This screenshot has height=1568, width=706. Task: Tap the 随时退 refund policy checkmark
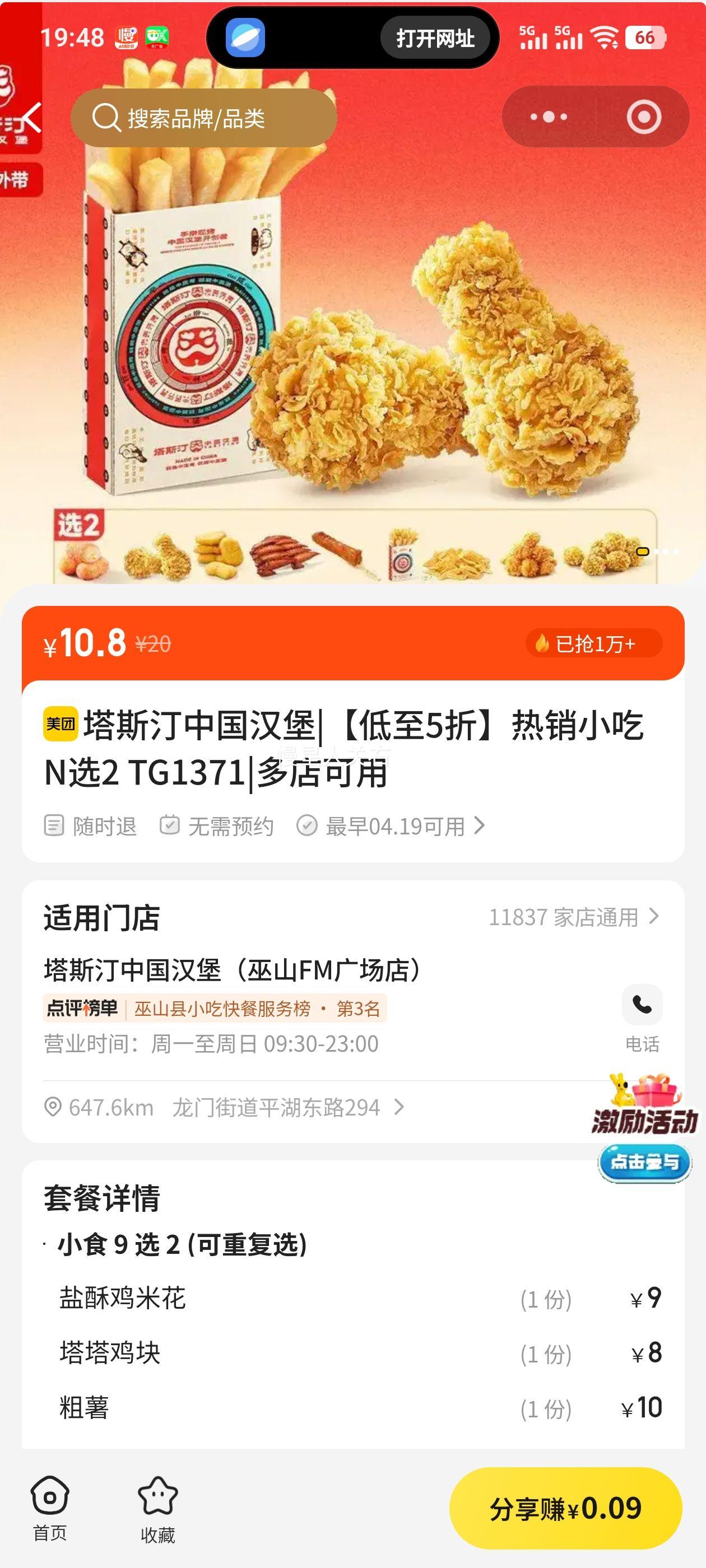[x=55, y=825]
